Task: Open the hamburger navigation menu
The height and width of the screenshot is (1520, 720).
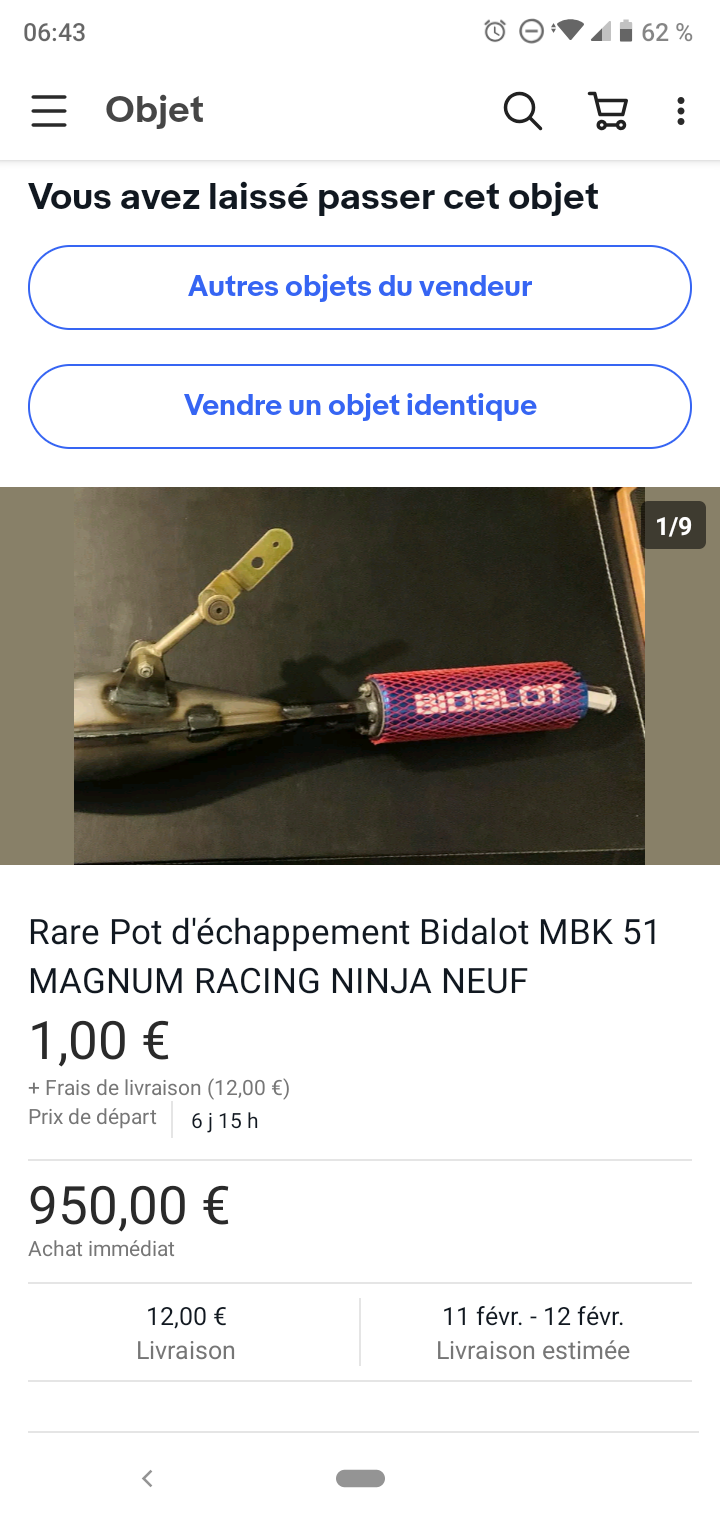Action: [x=49, y=110]
